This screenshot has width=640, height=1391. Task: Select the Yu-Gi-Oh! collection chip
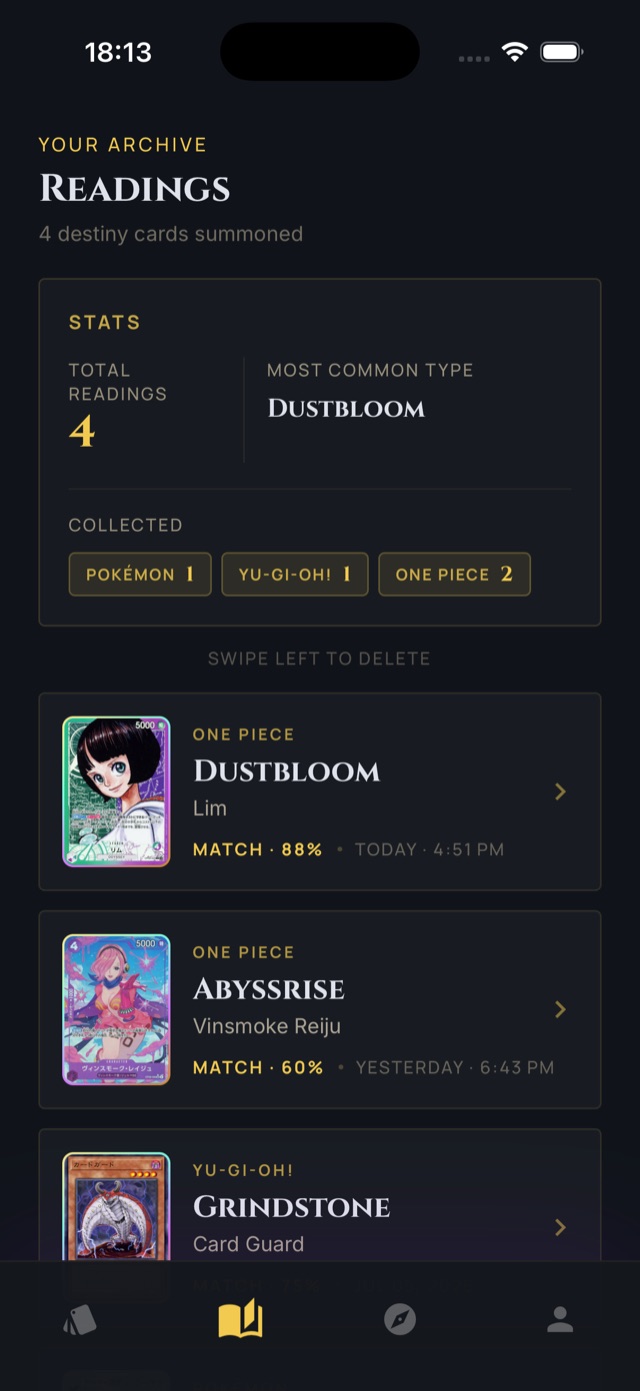295,574
